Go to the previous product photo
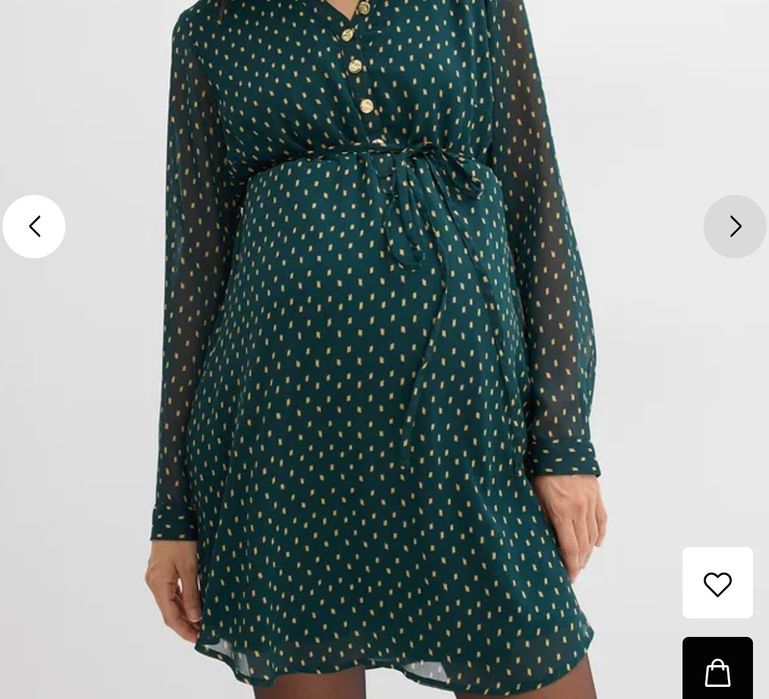Image resolution: width=769 pixels, height=699 pixels. click(x=34, y=227)
